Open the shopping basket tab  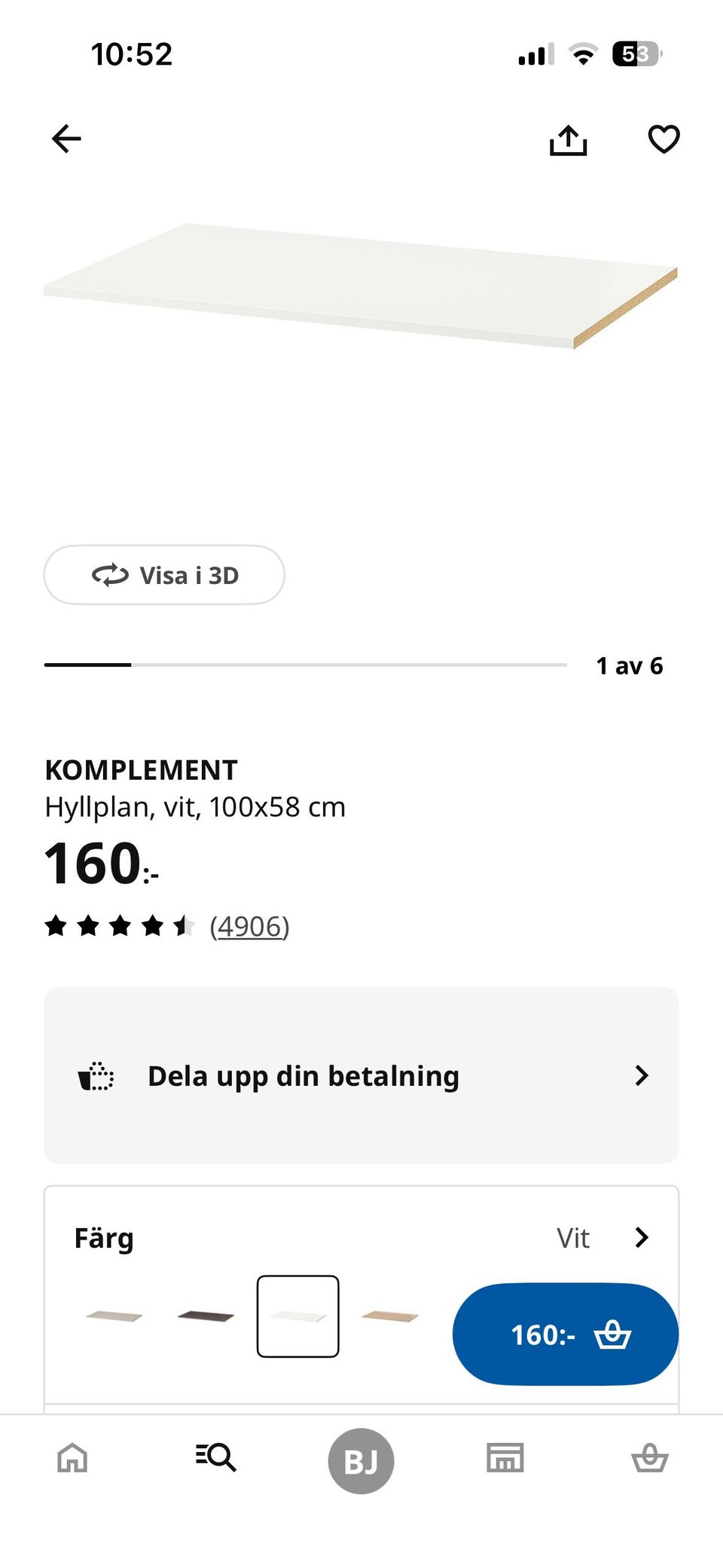[x=649, y=1458]
